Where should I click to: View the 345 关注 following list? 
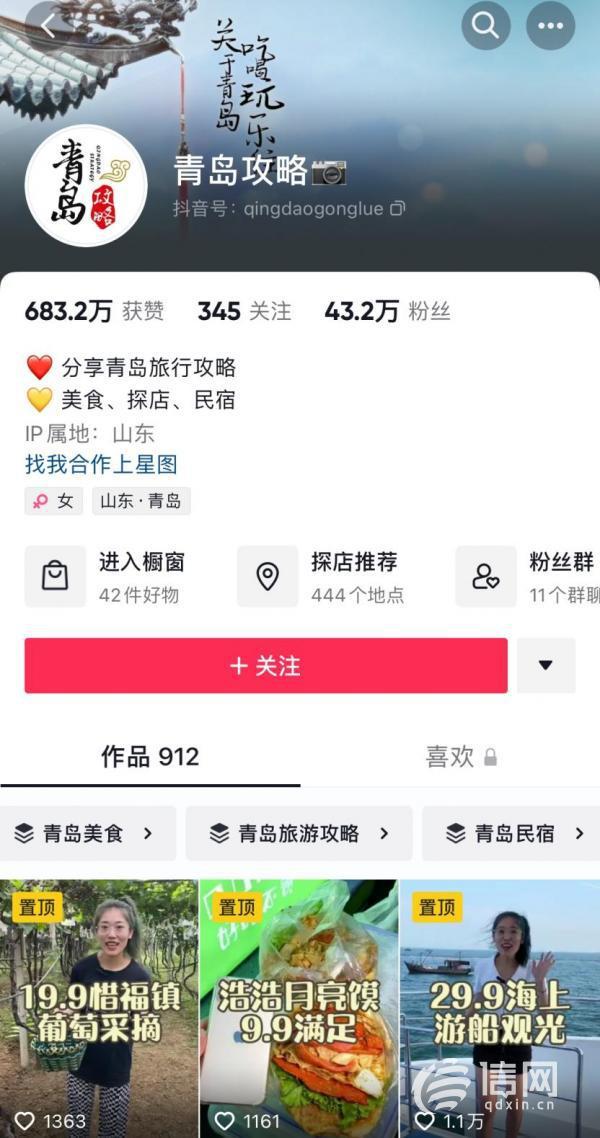244,311
